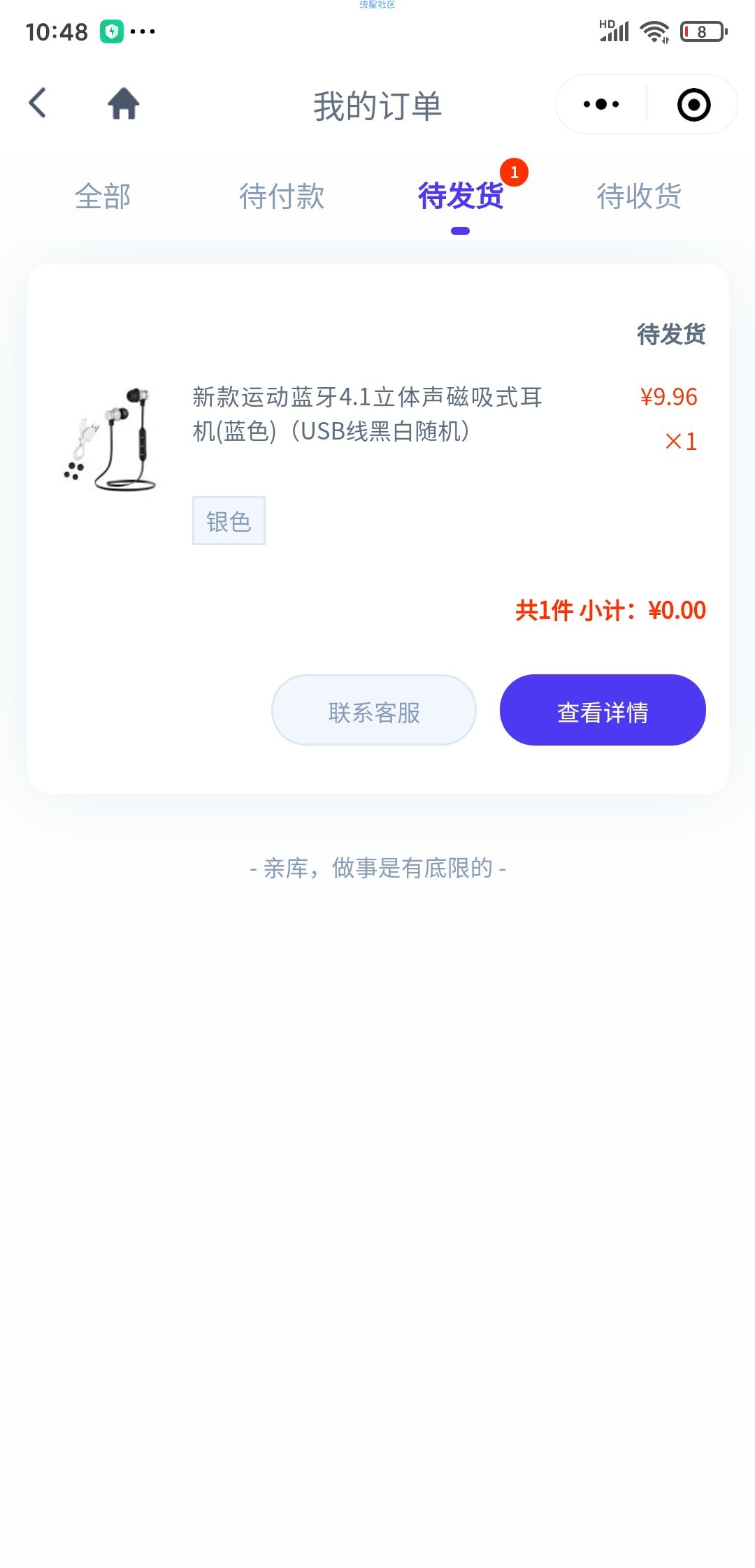Close the mini program via the circle icon
Image resolution: width=755 pixels, height=1568 pixels.
693,105
